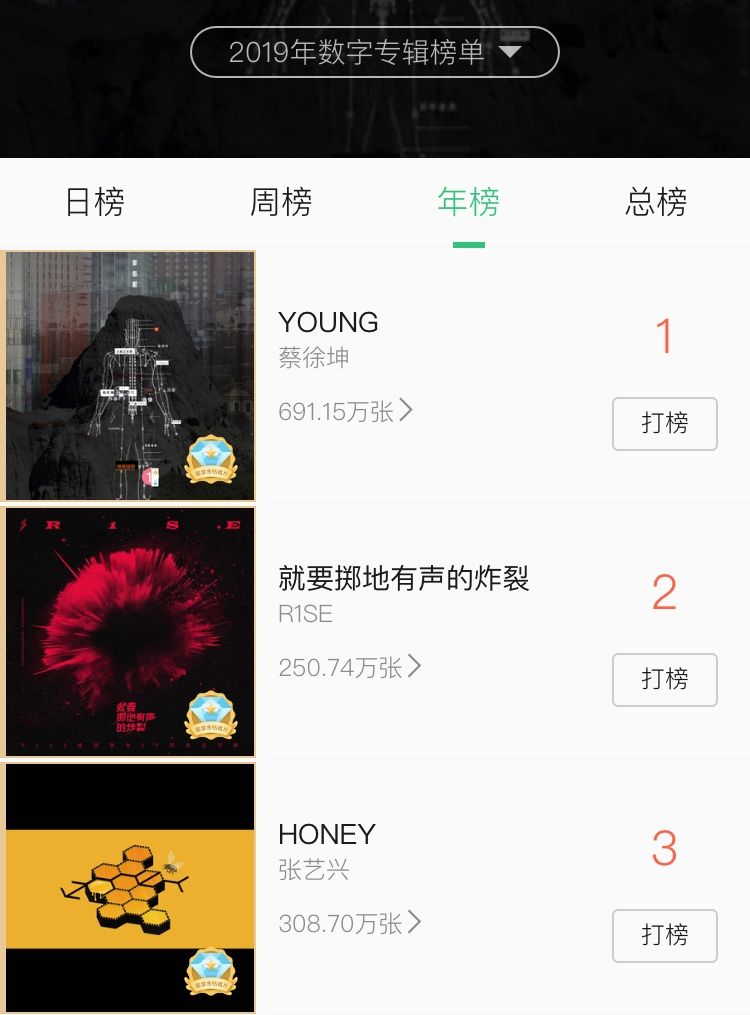Image resolution: width=750 pixels, height=1015 pixels.
Task: Open the album badge icon on YOUNG cover
Action: click(x=210, y=459)
